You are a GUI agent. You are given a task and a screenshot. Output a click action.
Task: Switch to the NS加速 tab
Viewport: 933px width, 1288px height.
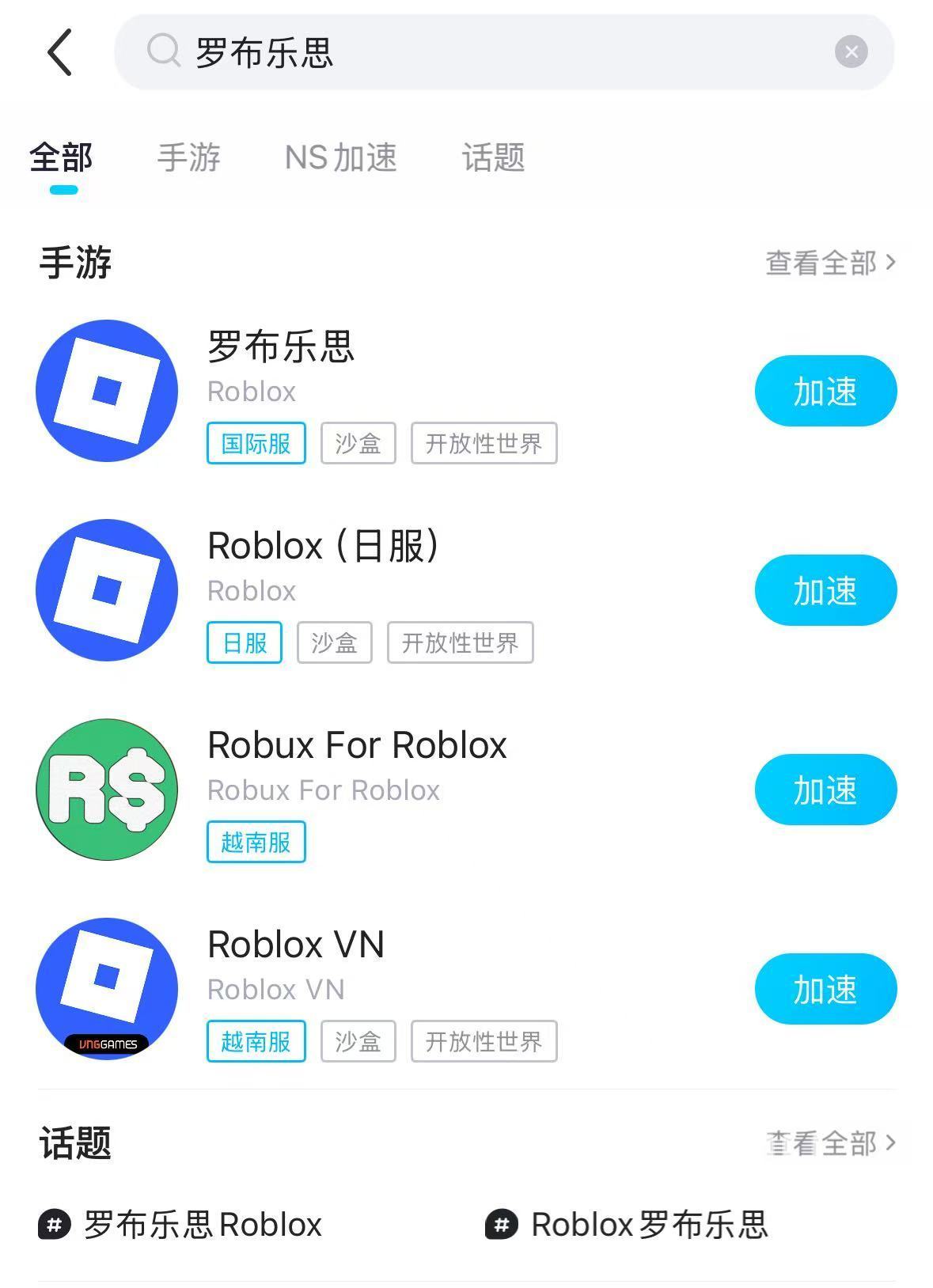tap(340, 157)
